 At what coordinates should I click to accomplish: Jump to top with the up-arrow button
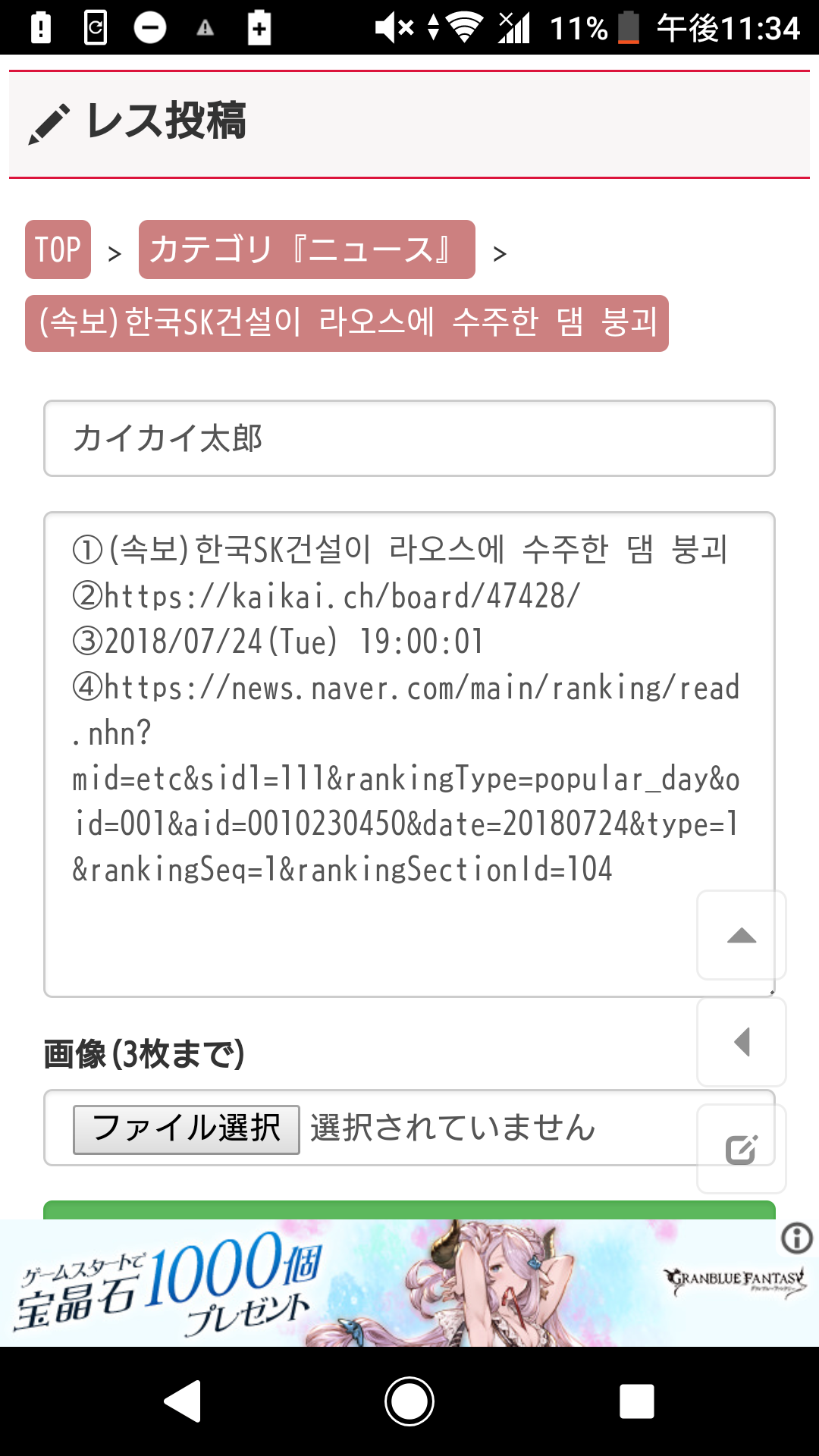pos(742,935)
